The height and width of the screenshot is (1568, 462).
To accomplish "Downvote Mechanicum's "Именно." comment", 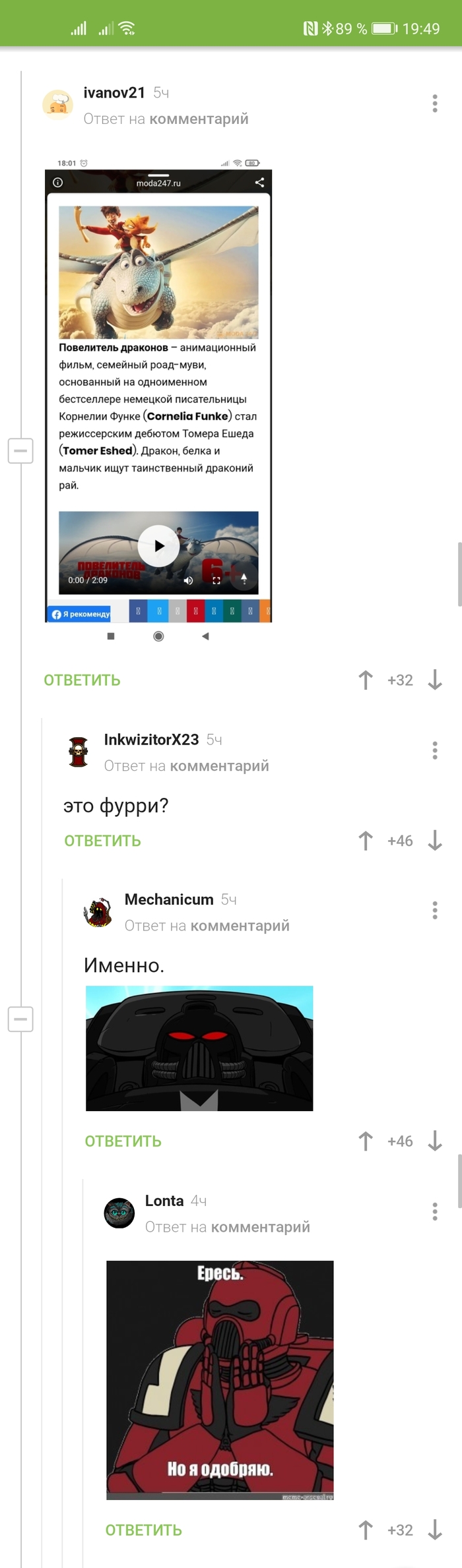I will 434,1141.
